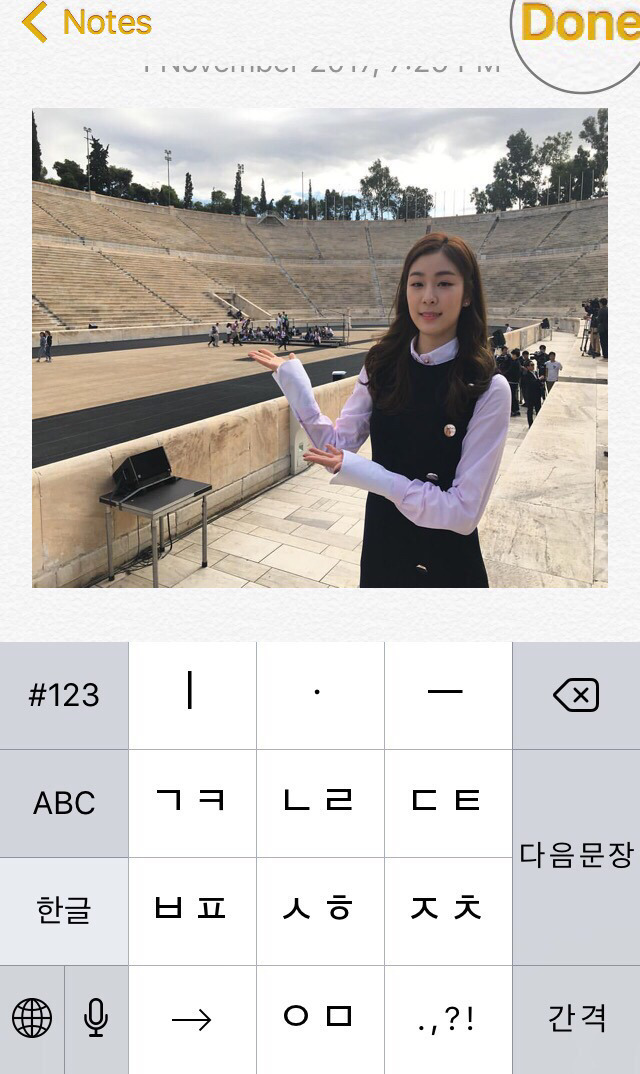Tap the 간격 space key

tap(576, 1019)
